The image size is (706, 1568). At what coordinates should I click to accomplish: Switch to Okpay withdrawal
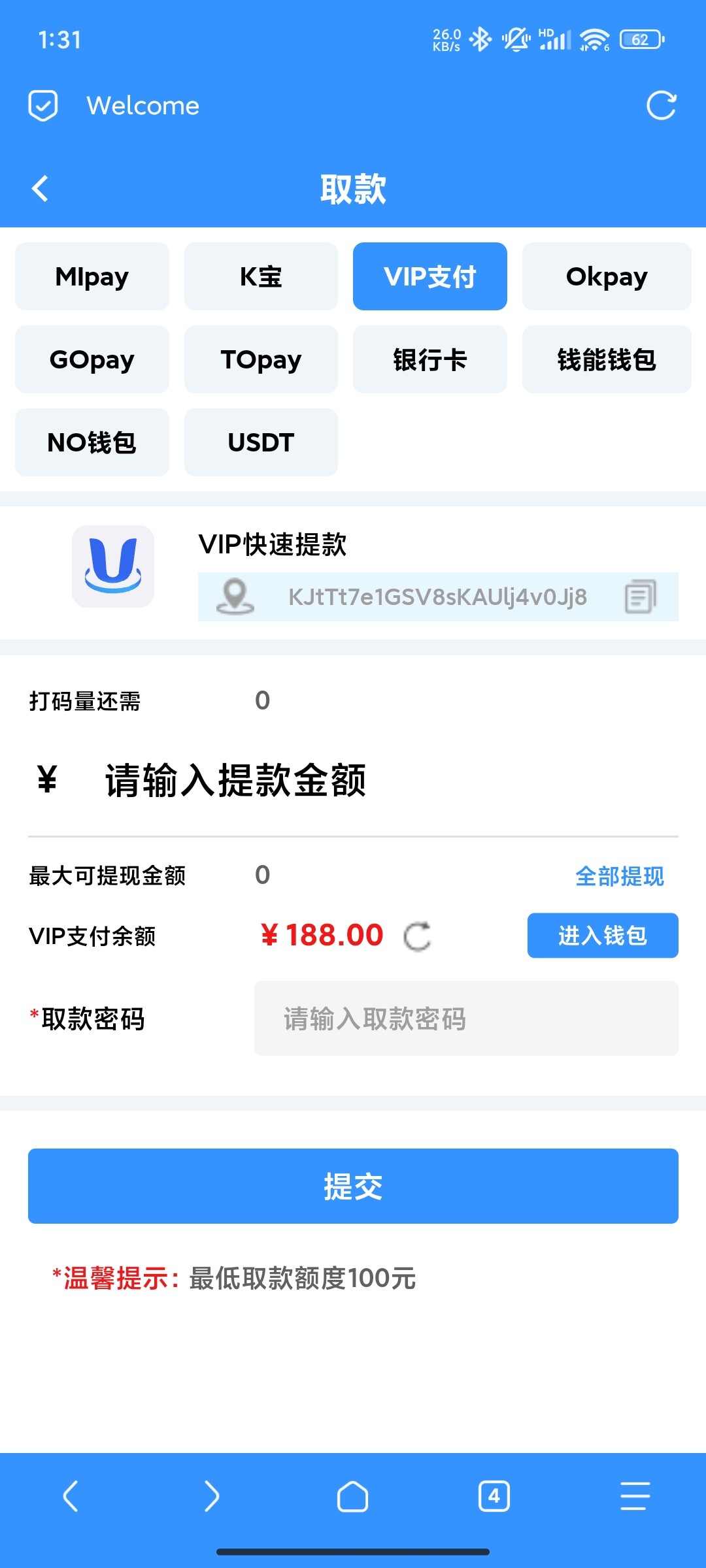606,276
